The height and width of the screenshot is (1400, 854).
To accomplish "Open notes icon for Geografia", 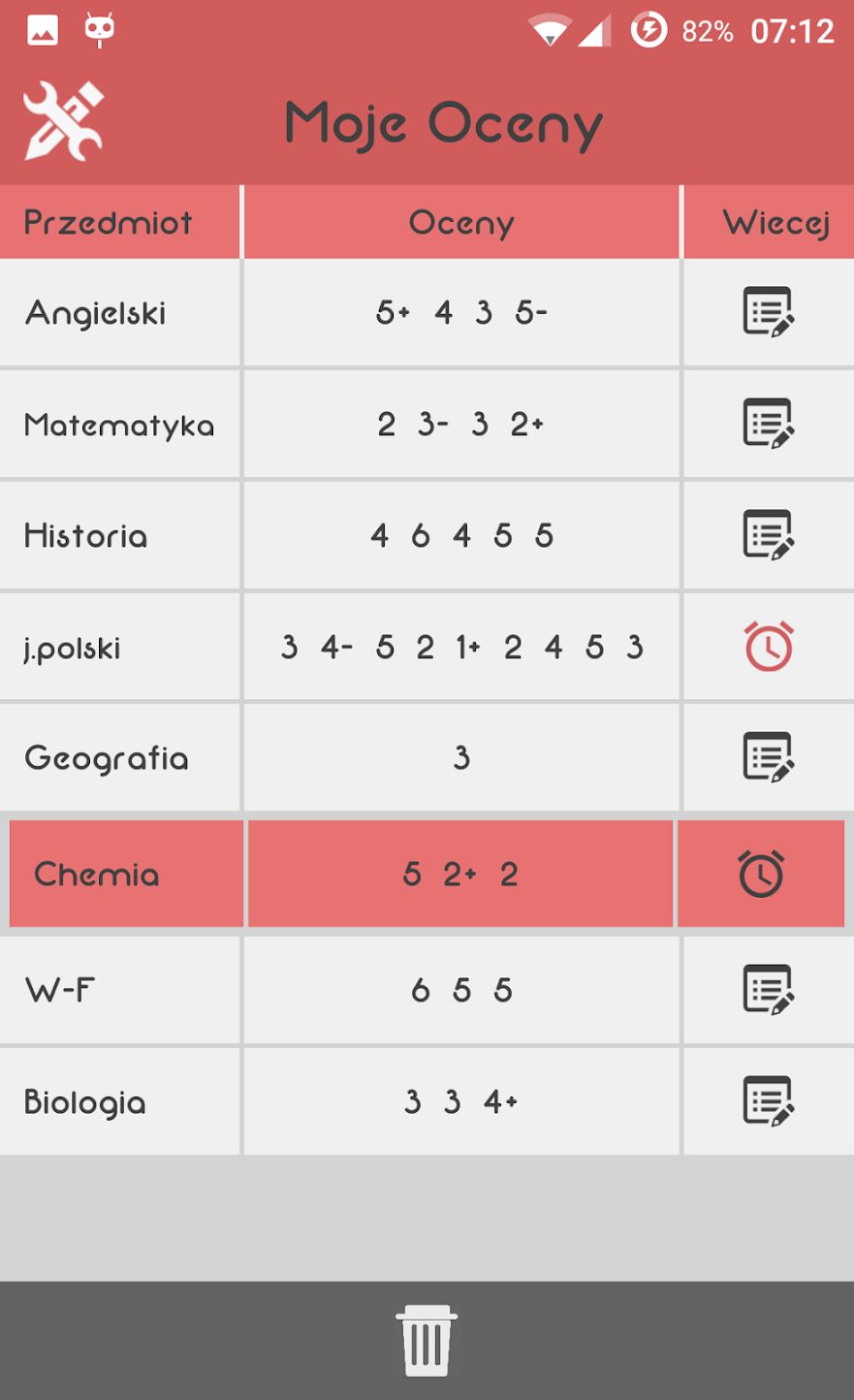I will coord(769,757).
